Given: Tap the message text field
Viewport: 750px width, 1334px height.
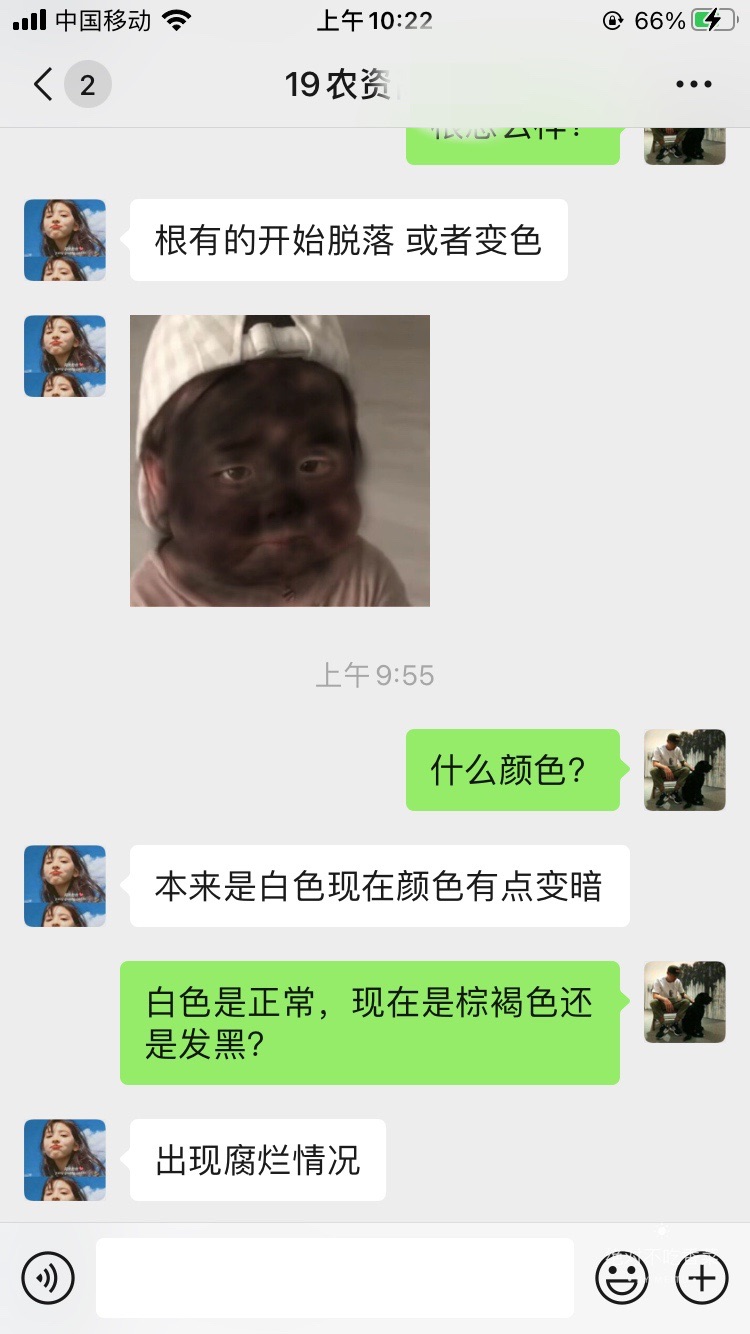Looking at the screenshot, I should tap(335, 1278).
